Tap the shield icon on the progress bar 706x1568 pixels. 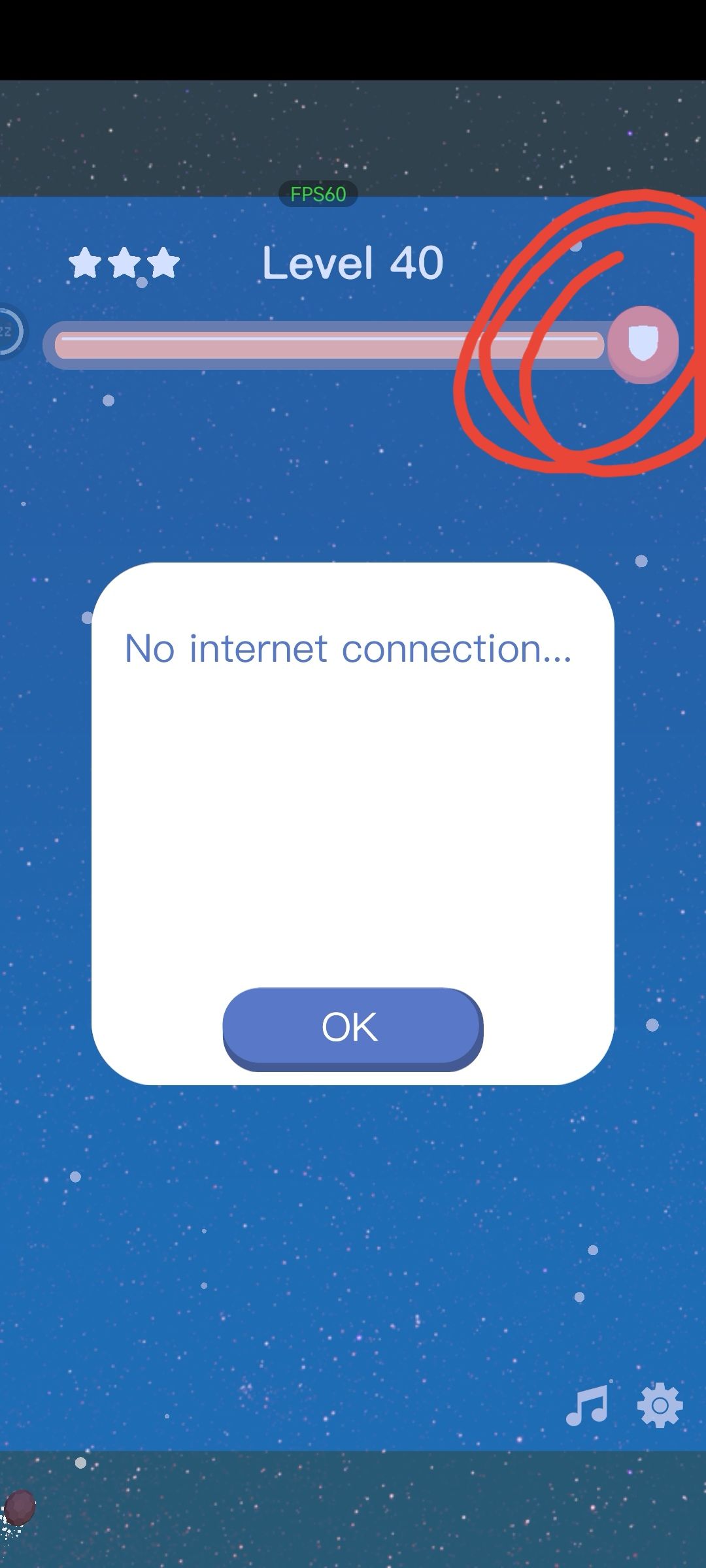click(643, 344)
